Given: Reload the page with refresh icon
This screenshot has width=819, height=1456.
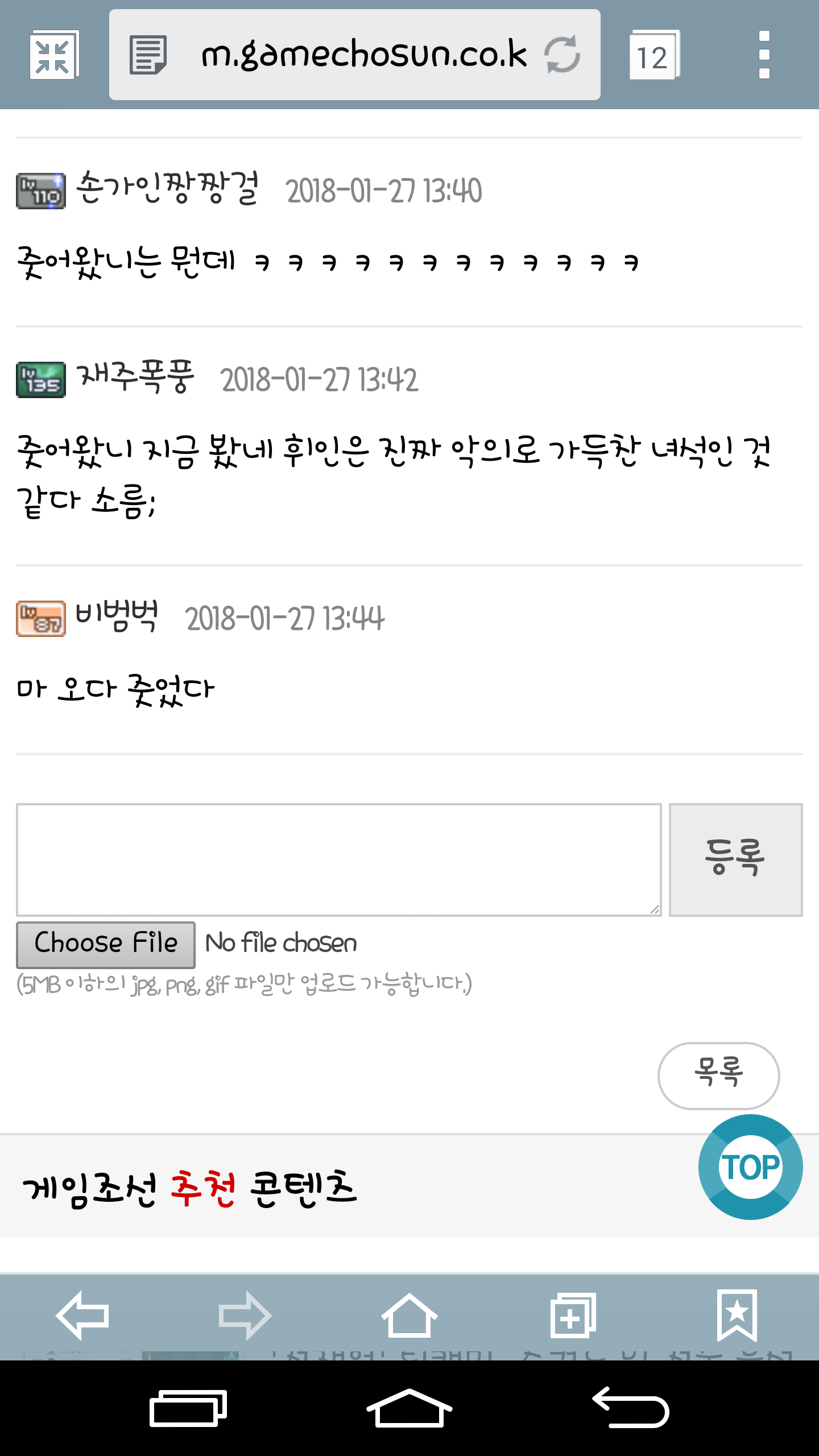Looking at the screenshot, I should tap(562, 55).
